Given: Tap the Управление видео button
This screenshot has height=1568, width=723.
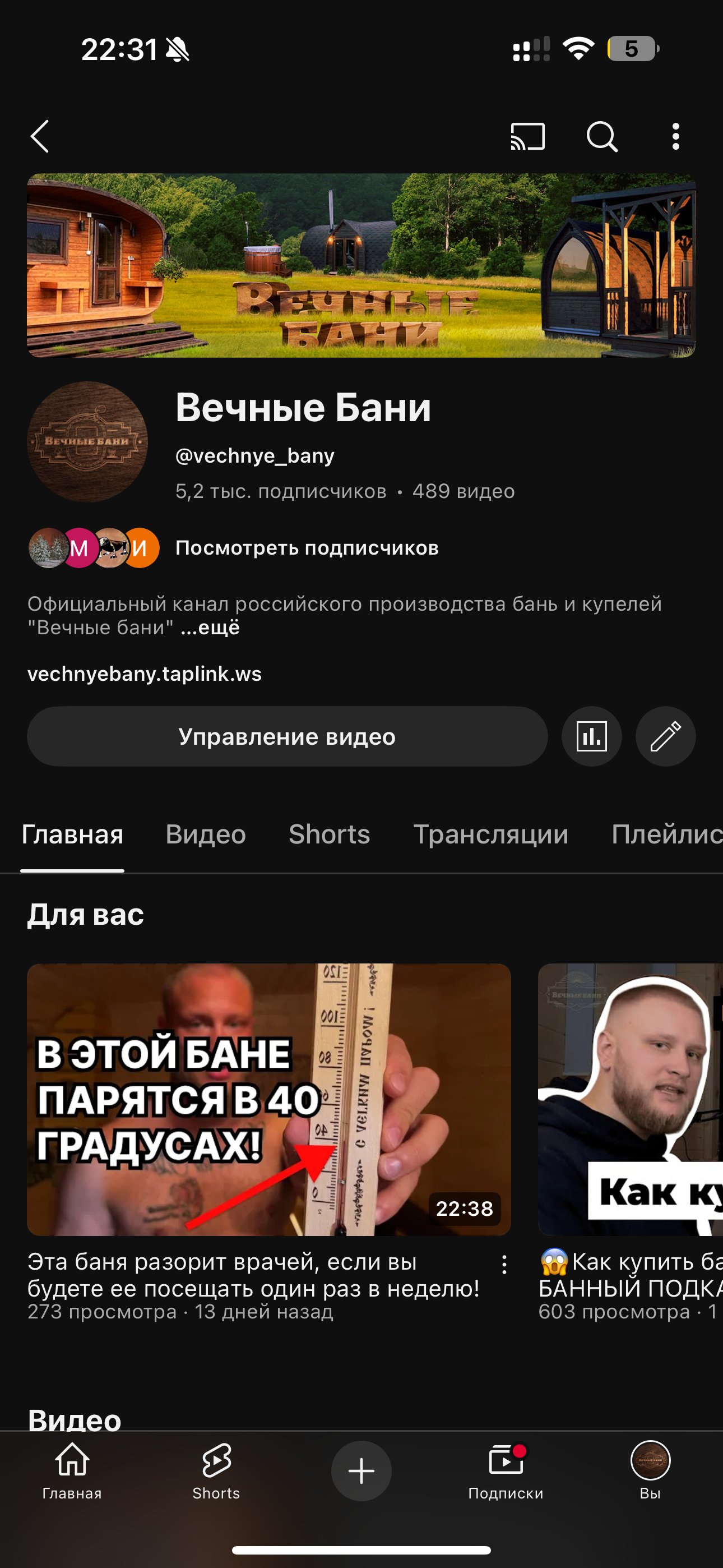Looking at the screenshot, I should pos(288,736).
